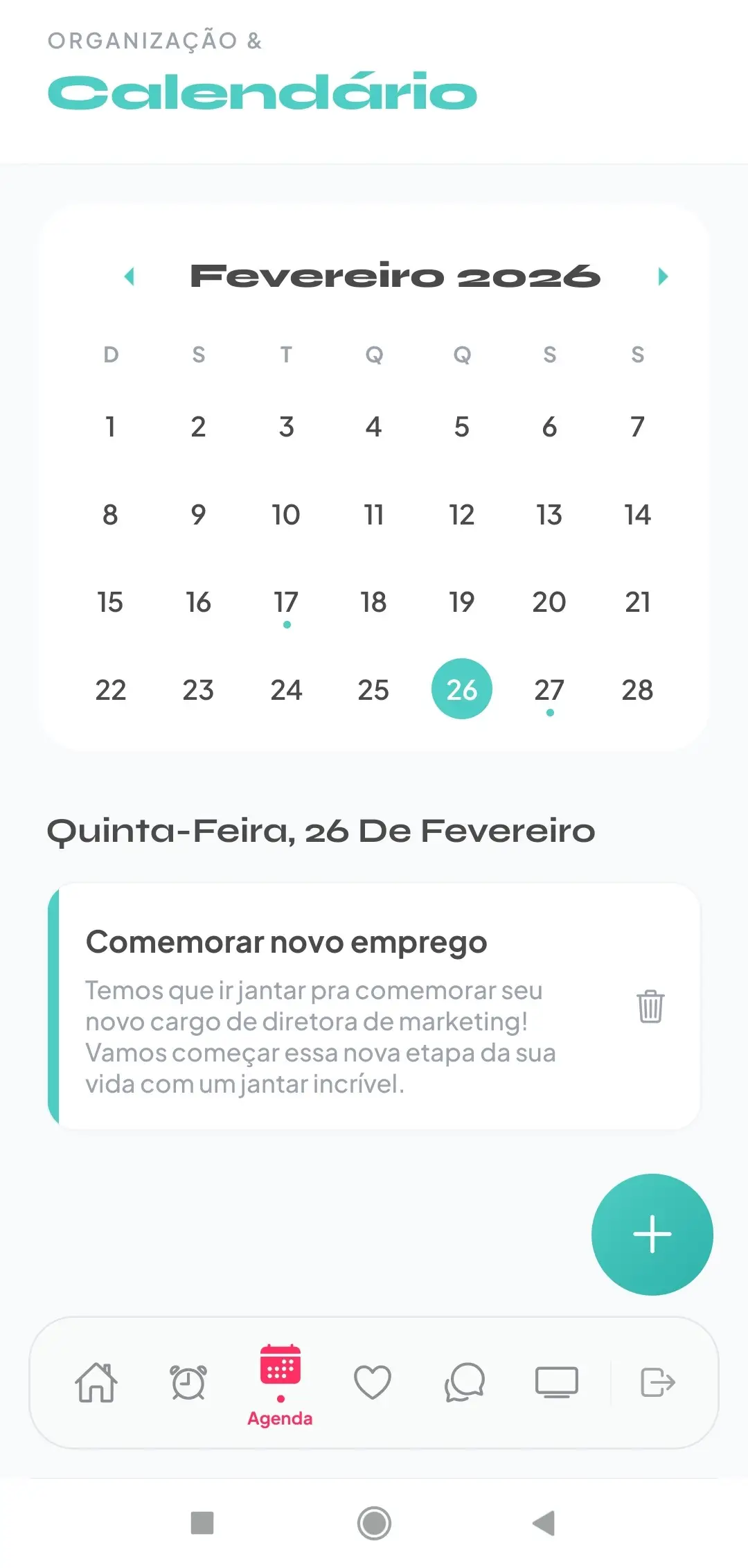The width and height of the screenshot is (748, 1568).
Task: Select day 26 in the calendar
Action: tap(461, 689)
